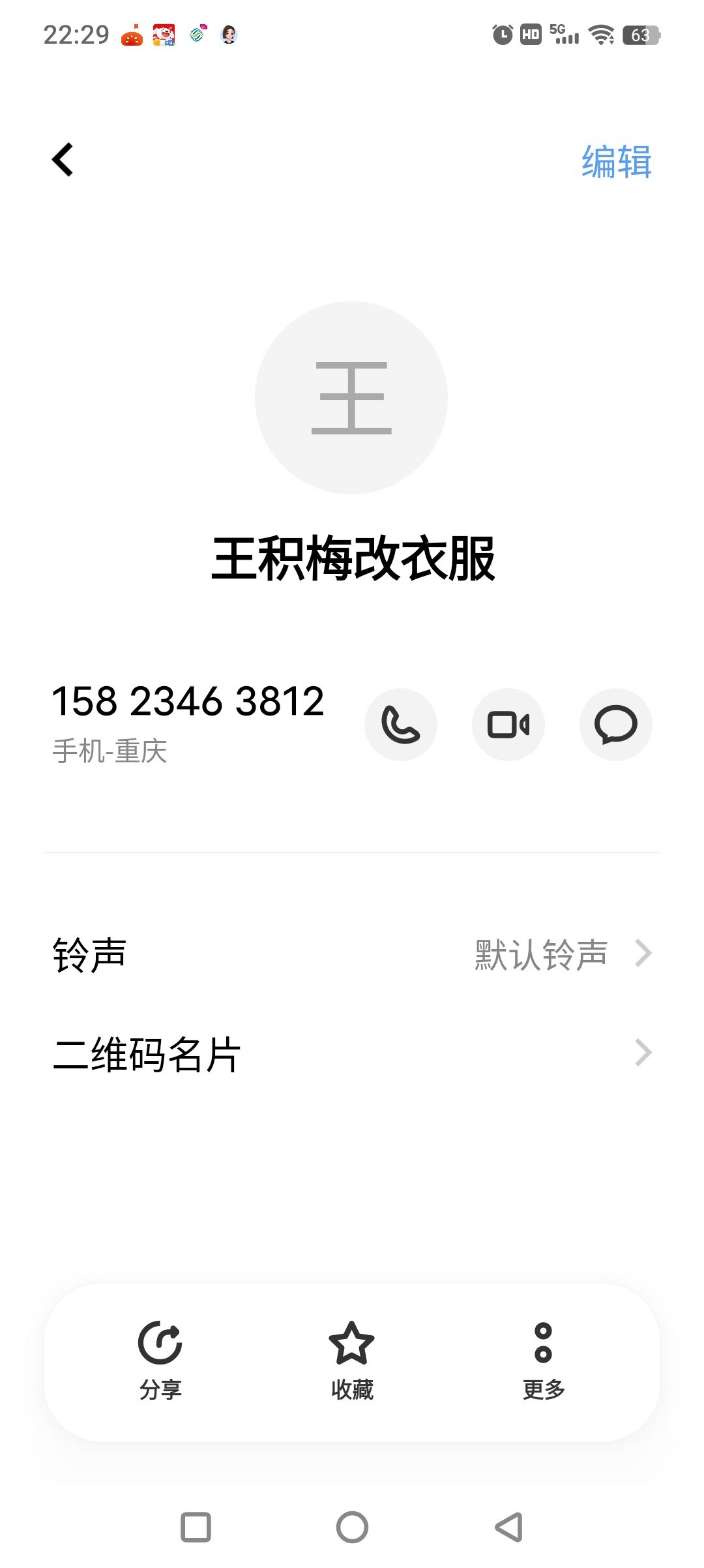Tap 编辑 to edit this contact
The width and height of the screenshot is (704, 1568).
pyautogui.click(x=616, y=162)
